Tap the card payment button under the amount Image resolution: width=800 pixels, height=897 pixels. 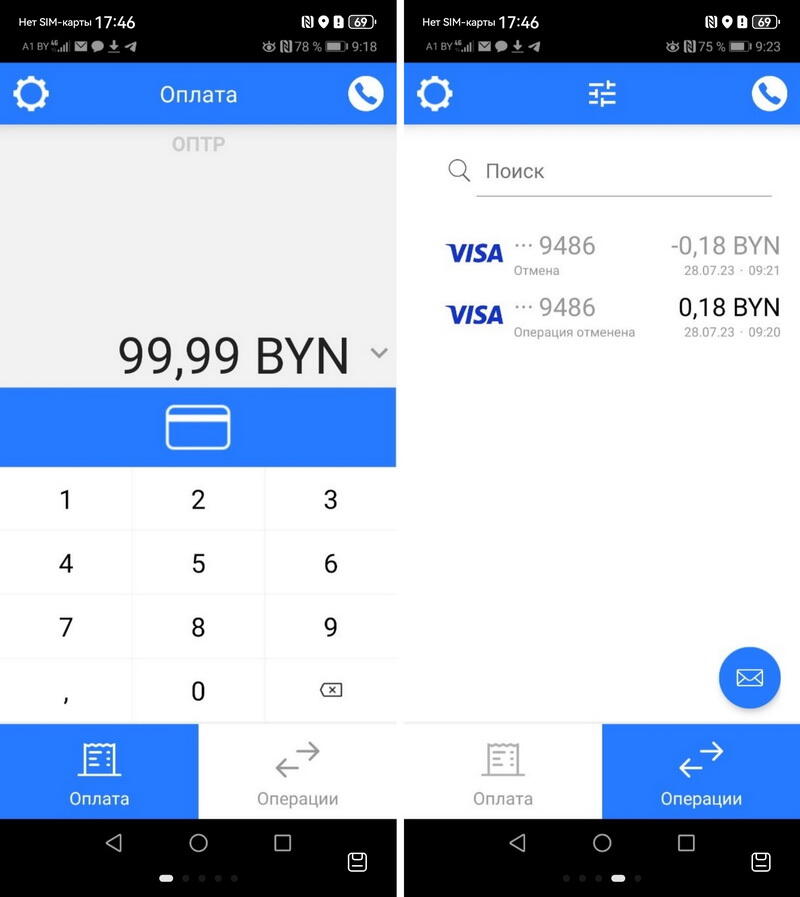click(x=198, y=427)
